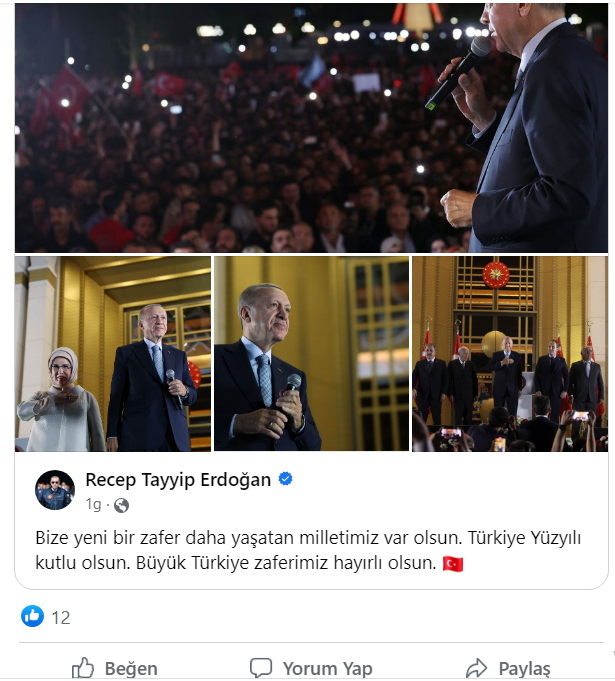Open Recep Tayyip Erdoğan's profile name link
Viewport: 615px width, 681px height.
[x=178, y=479]
